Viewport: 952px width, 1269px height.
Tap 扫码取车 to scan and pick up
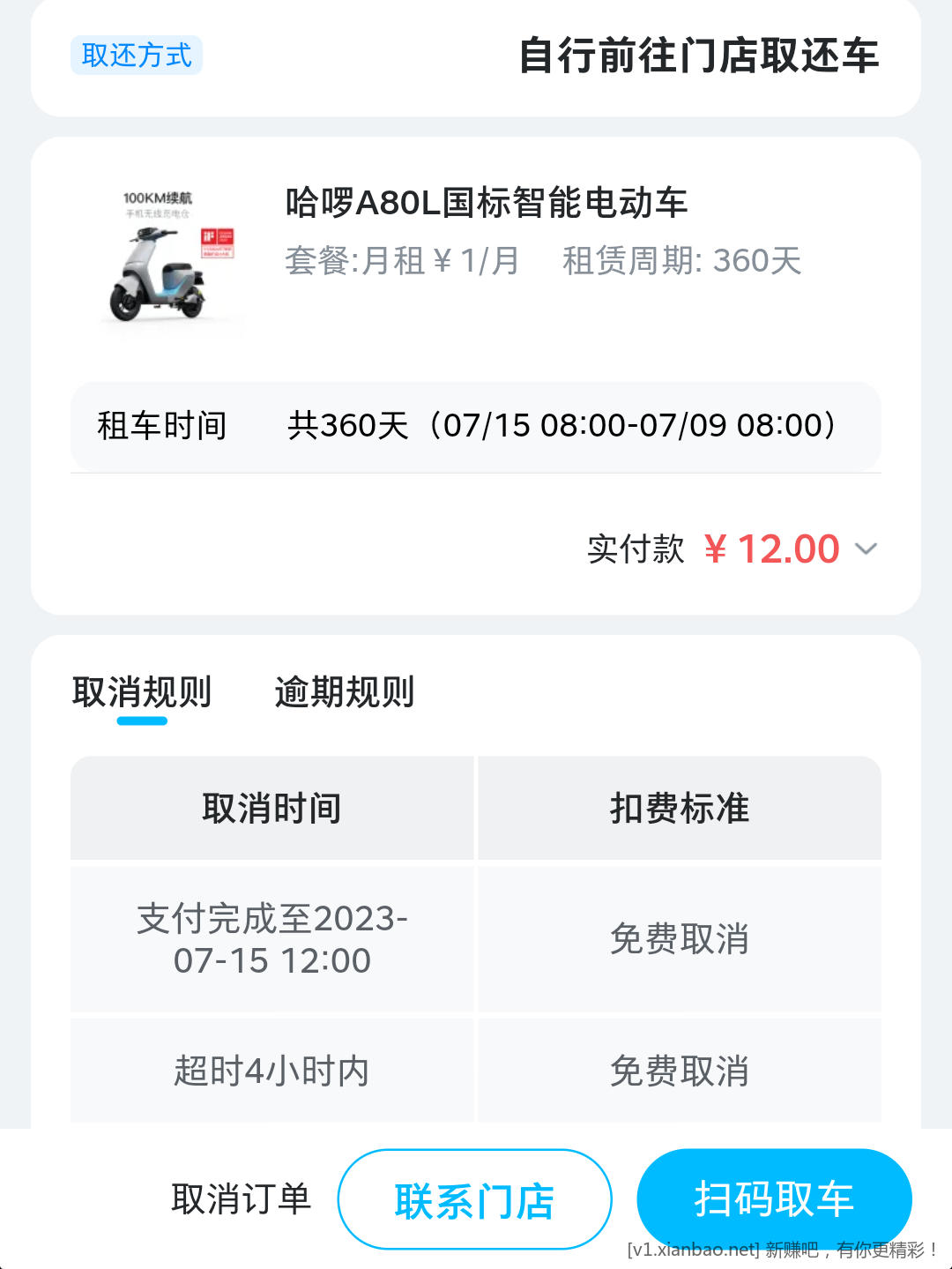click(773, 1198)
